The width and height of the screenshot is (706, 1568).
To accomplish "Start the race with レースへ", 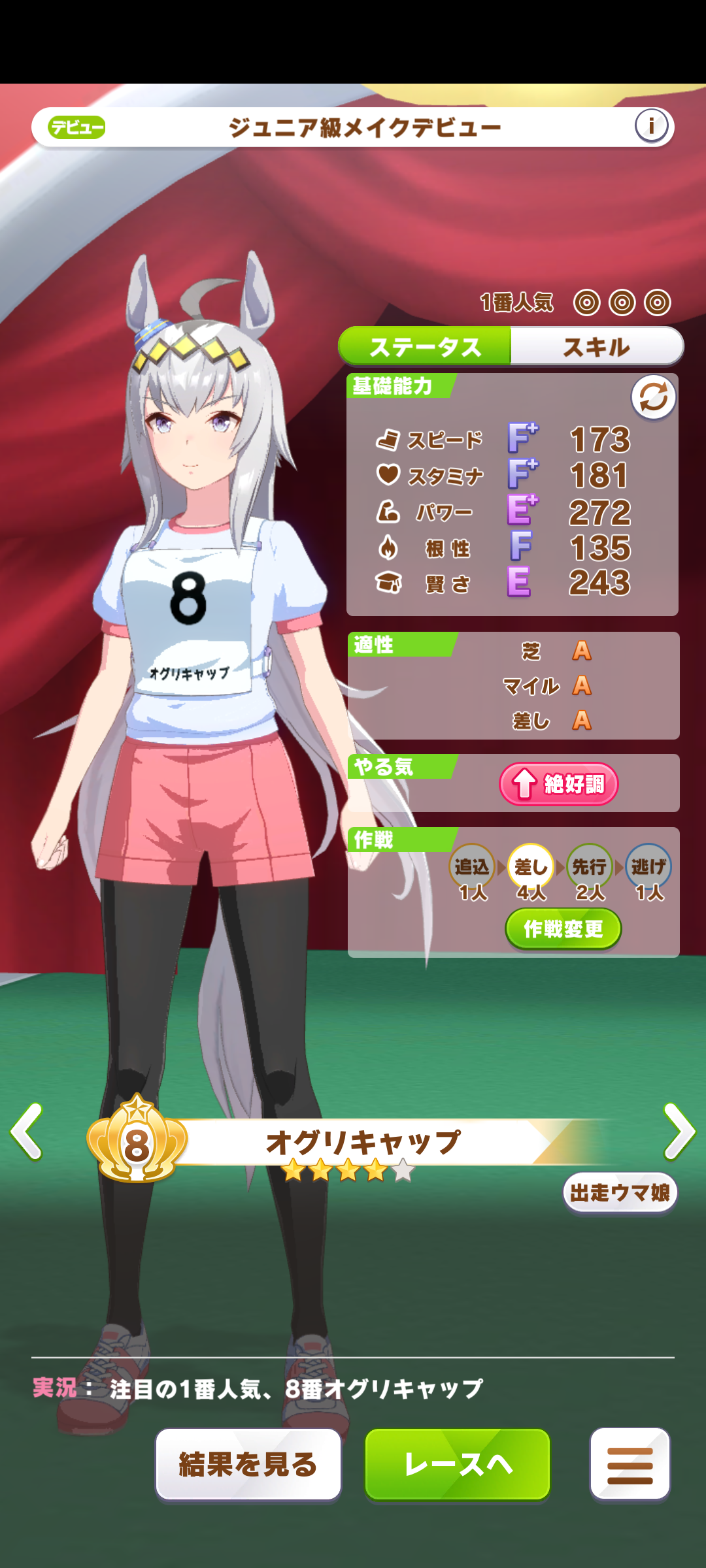I will (458, 1464).
